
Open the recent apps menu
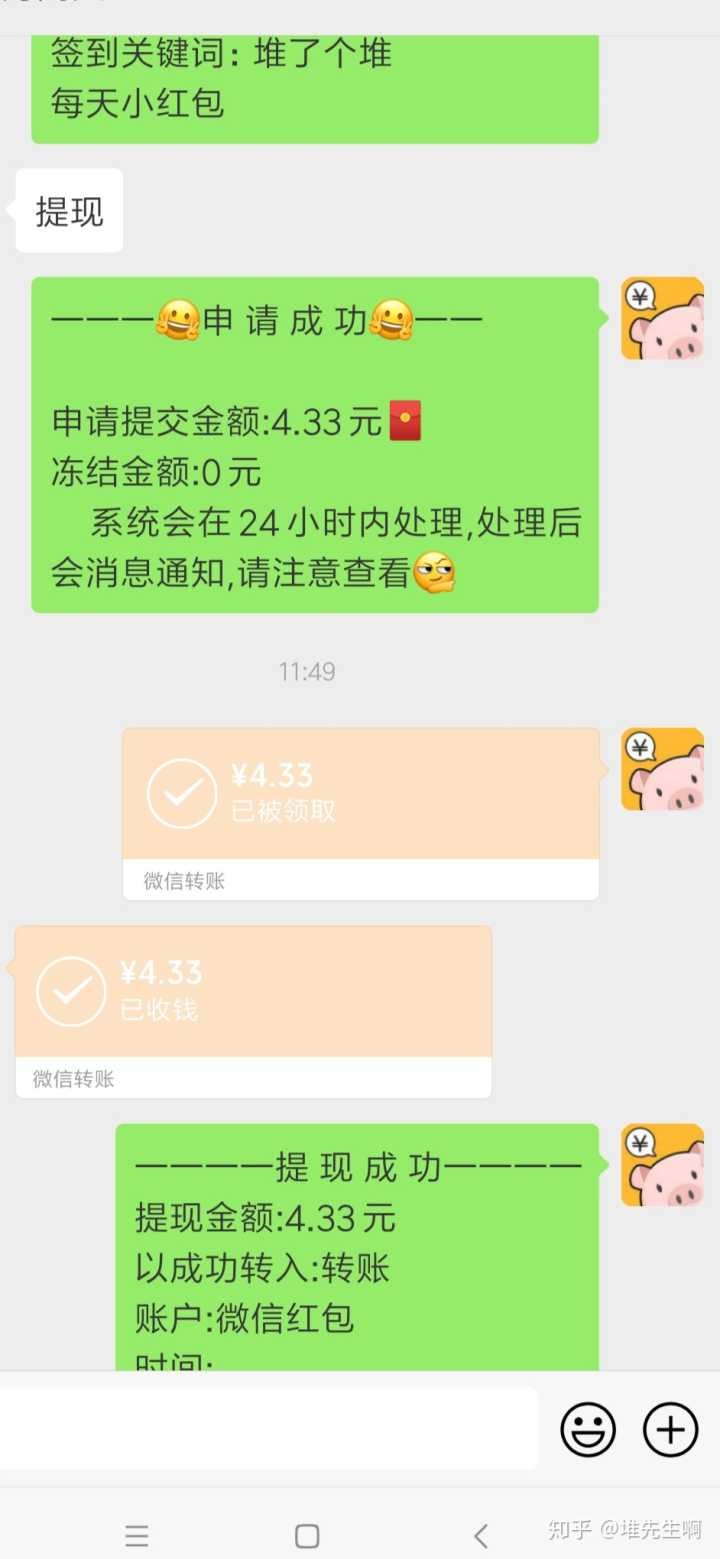pos(137,1535)
